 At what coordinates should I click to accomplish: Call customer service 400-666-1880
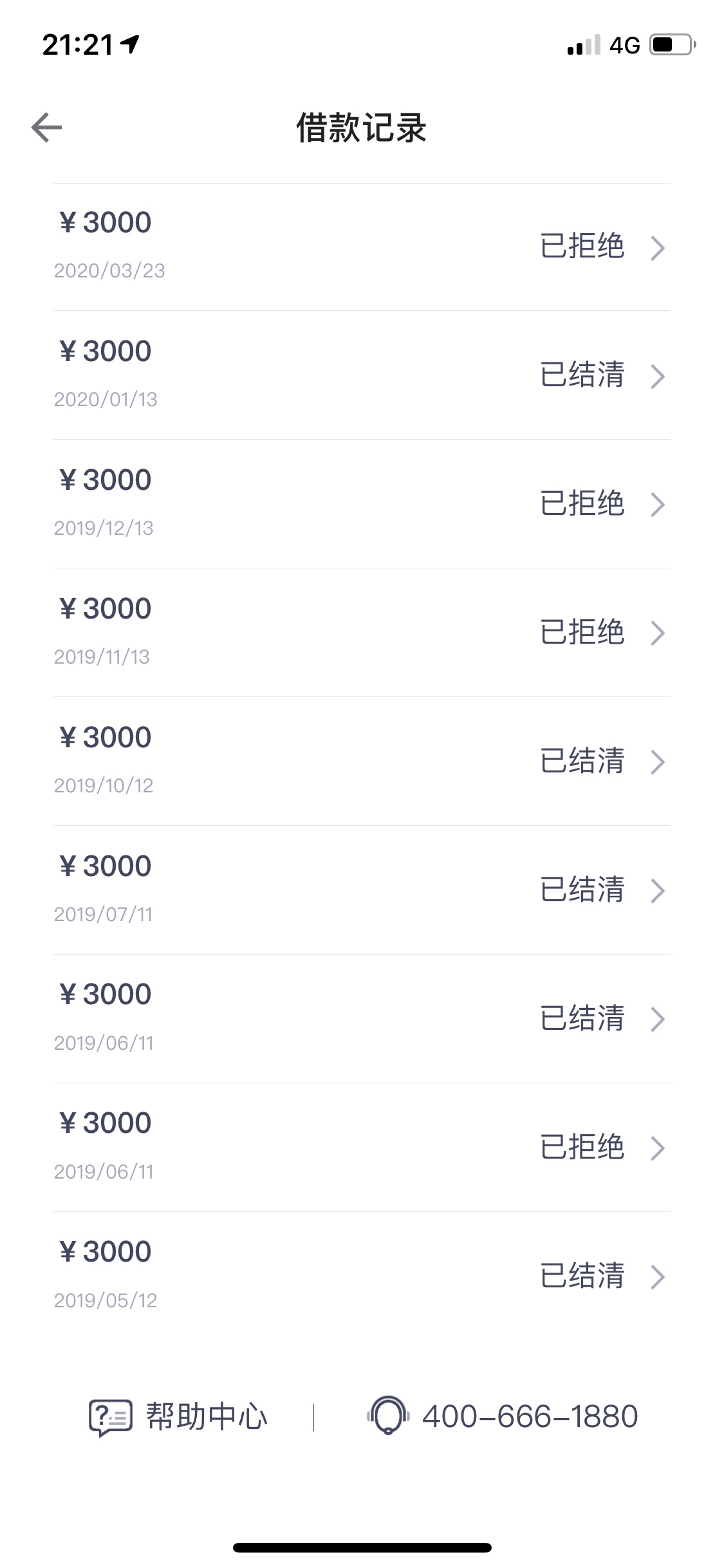(502, 1417)
